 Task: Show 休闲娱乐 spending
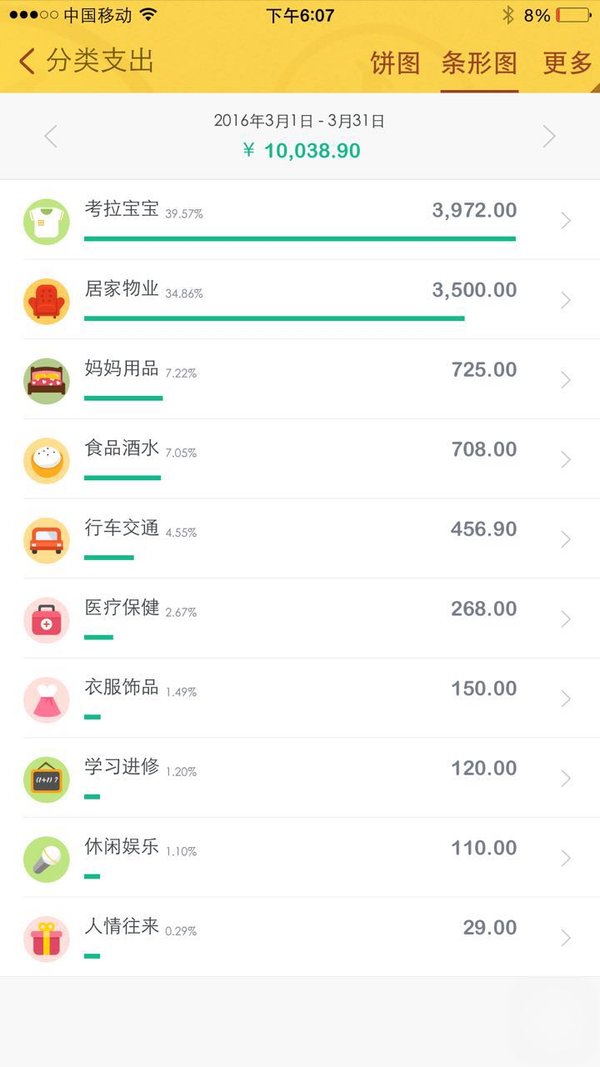click(x=300, y=857)
